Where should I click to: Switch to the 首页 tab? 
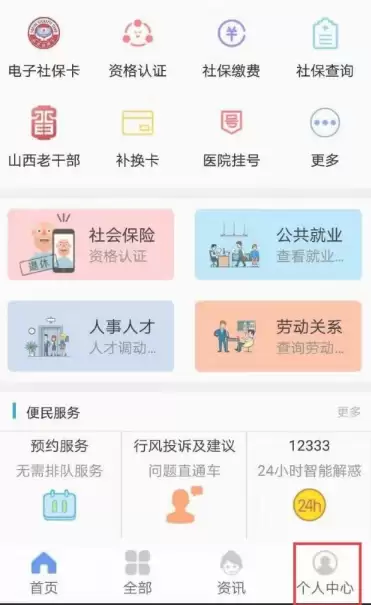[x=44, y=573]
